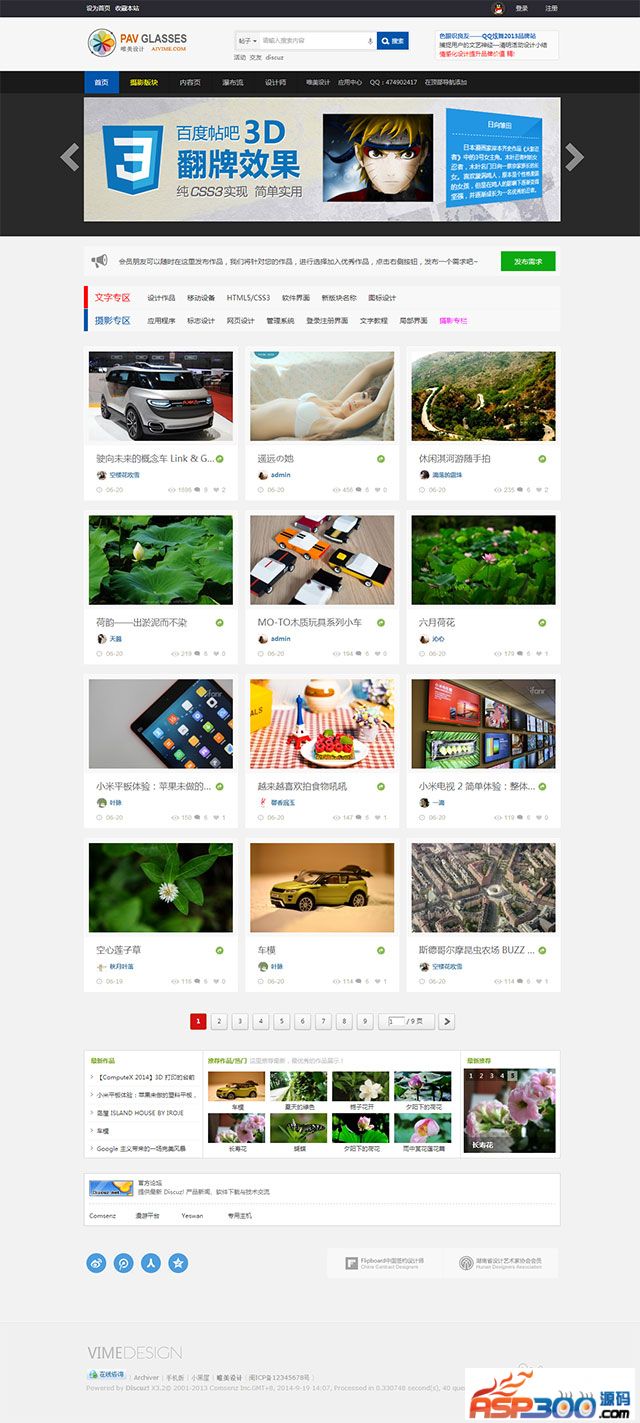Switch to the 摄影板块 nav tab
The height and width of the screenshot is (1423, 640).
[144, 82]
